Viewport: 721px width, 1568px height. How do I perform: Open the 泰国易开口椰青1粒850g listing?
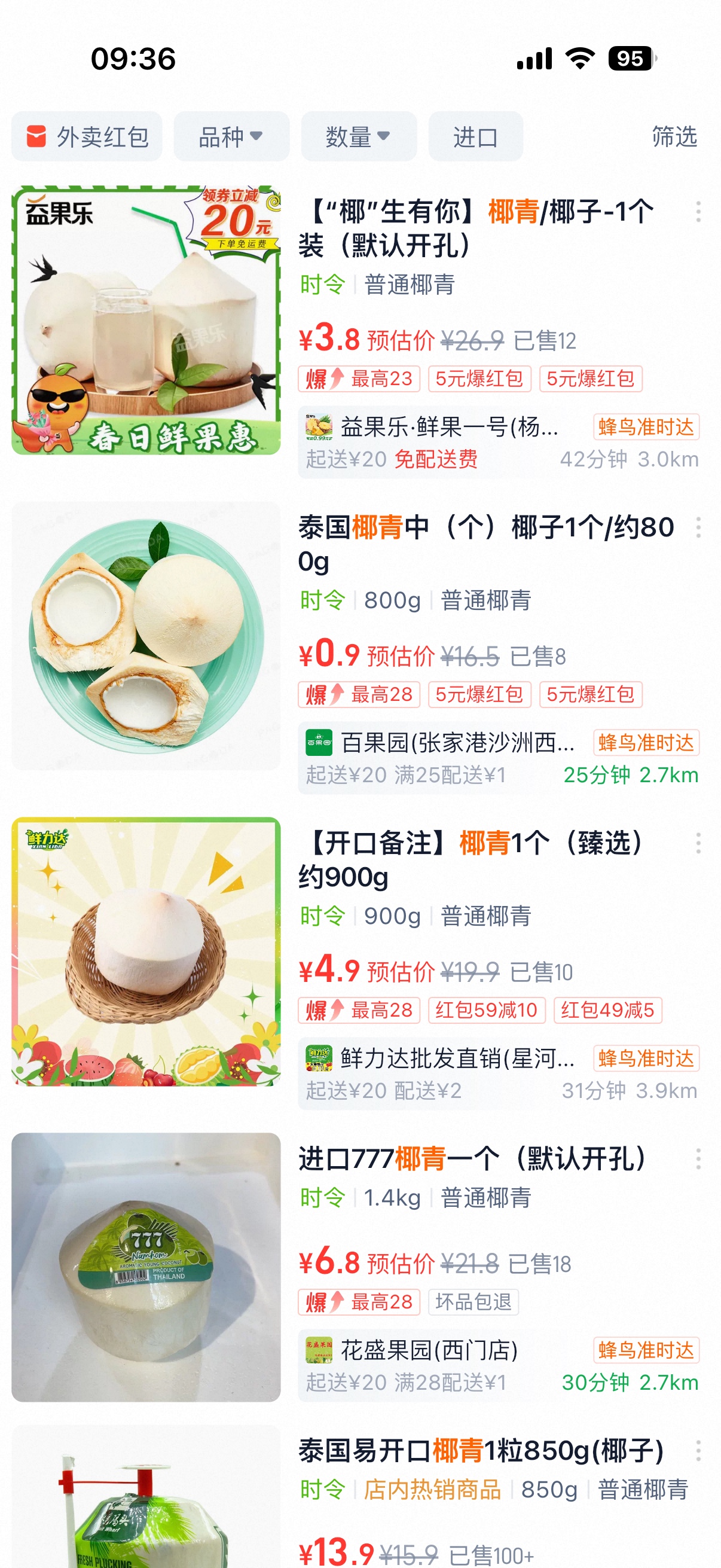click(x=481, y=1451)
